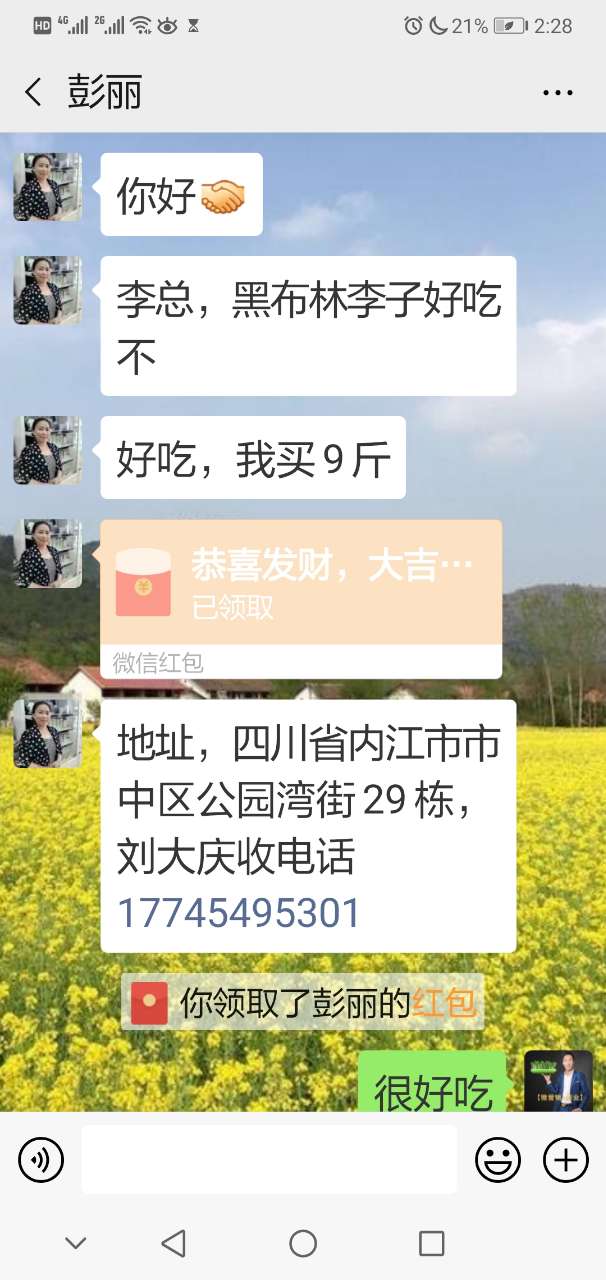Switch to voice message input
606x1280 pixels.
coord(41,1160)
